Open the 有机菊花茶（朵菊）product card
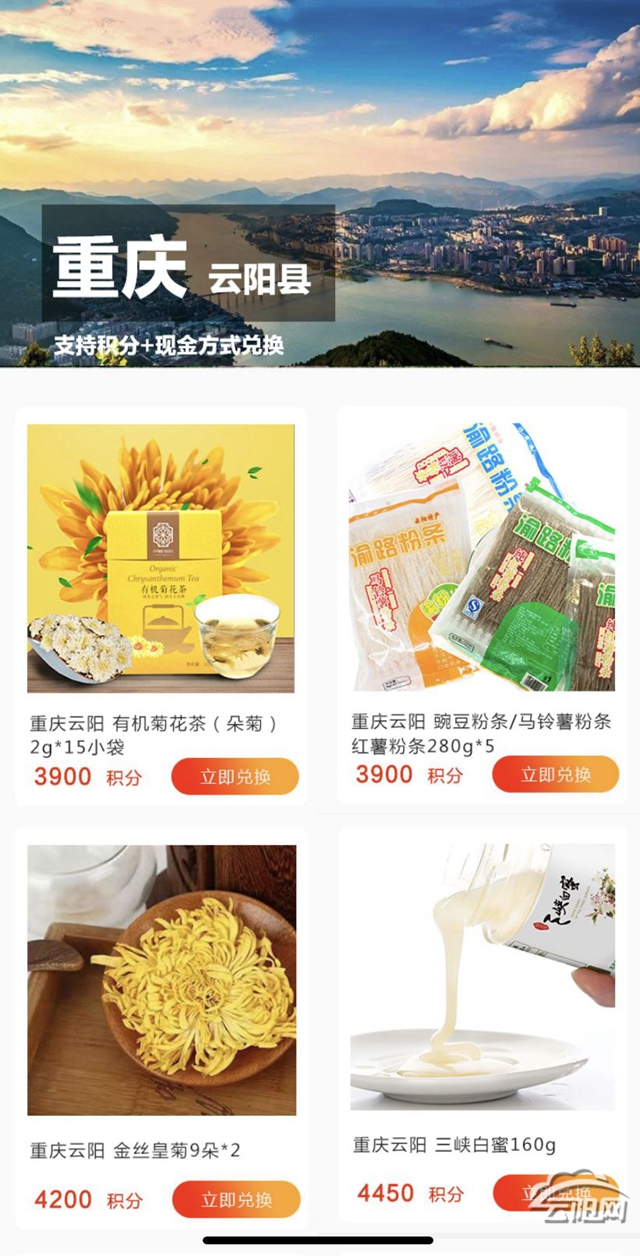 [x=161, y=558]
